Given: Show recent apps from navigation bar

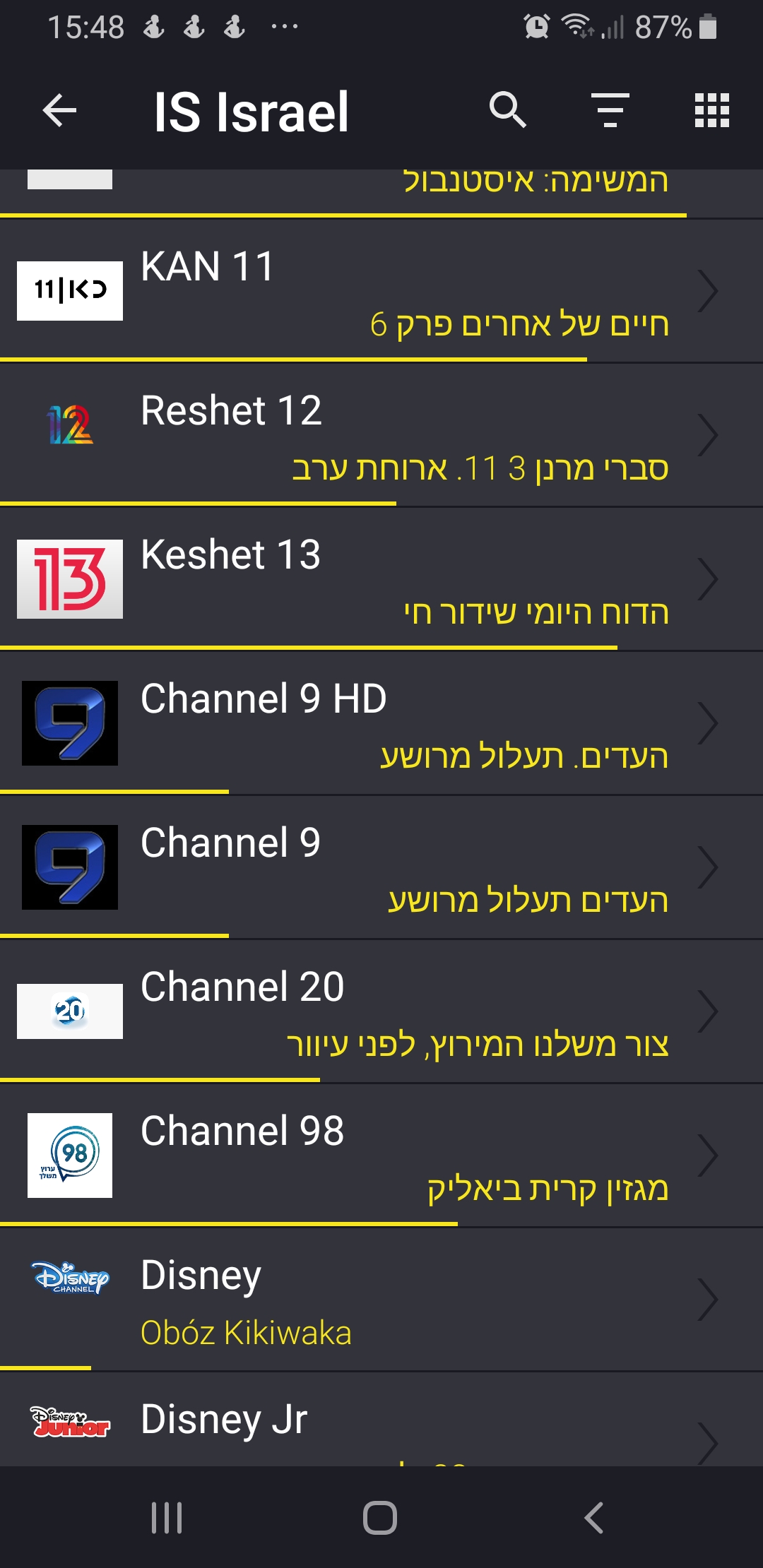Looking at the screenshot, I should coord(167,1517).
